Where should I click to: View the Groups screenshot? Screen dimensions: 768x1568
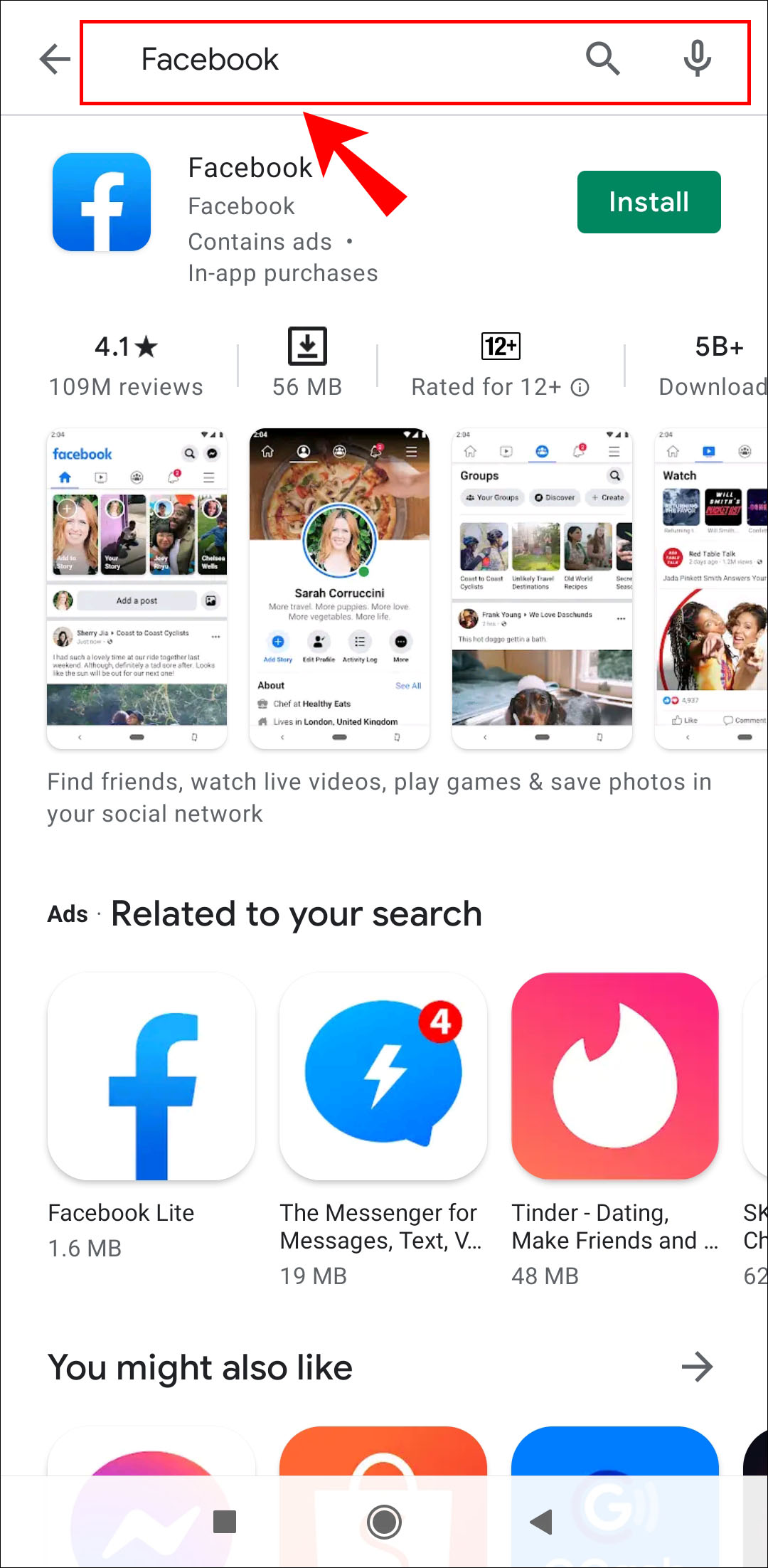click(542, 588)
